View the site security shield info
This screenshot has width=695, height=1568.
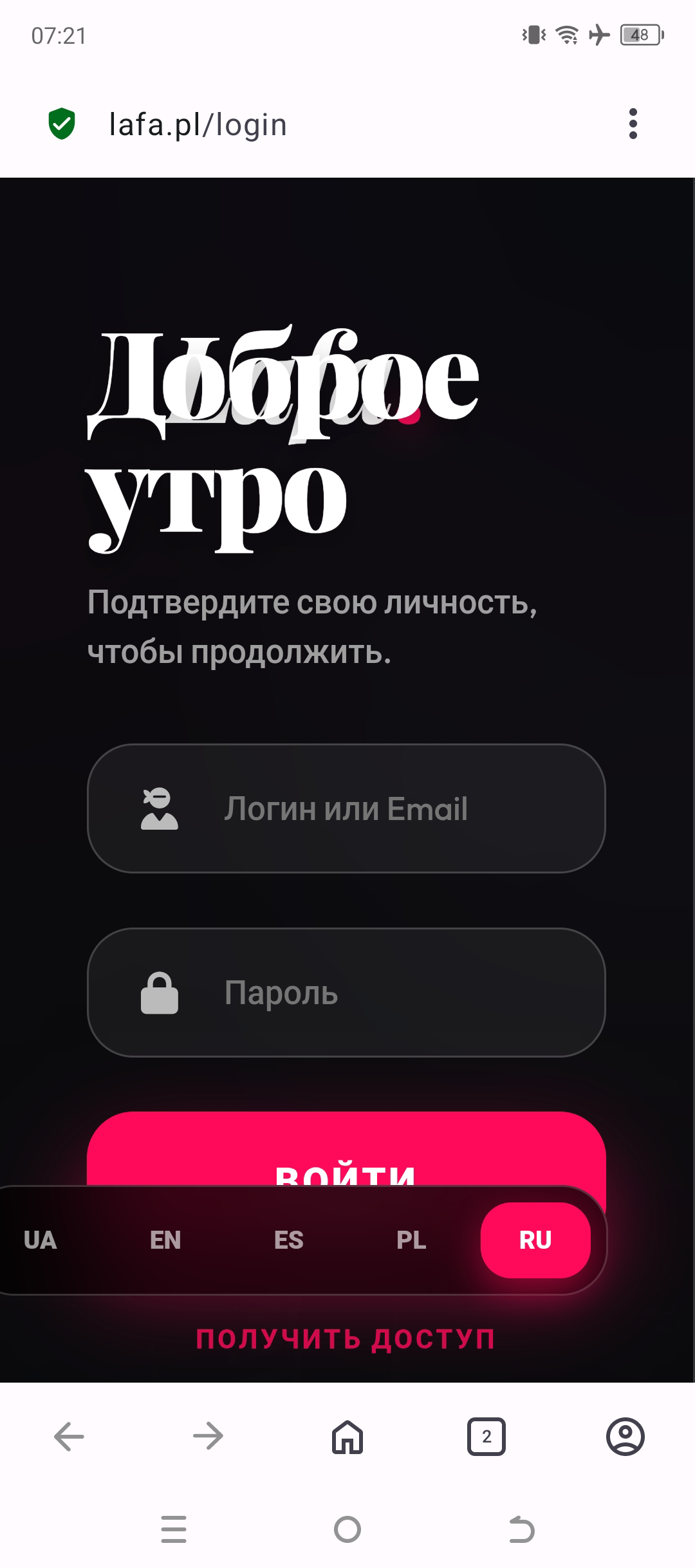coord(62,124)
